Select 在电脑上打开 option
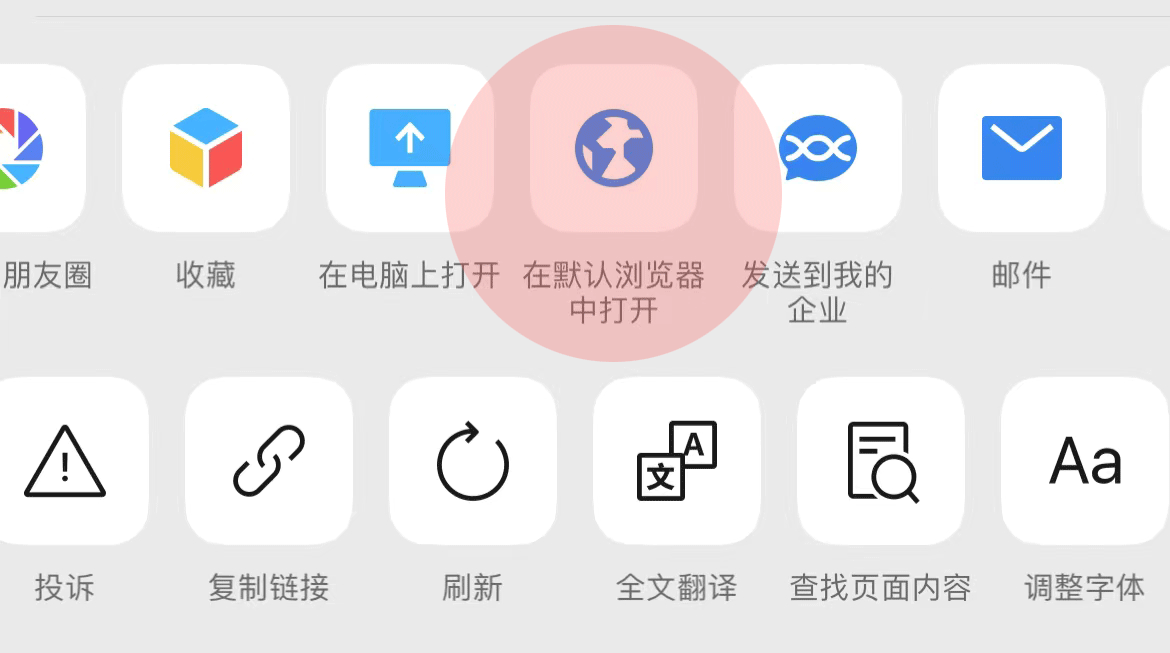 409,148
